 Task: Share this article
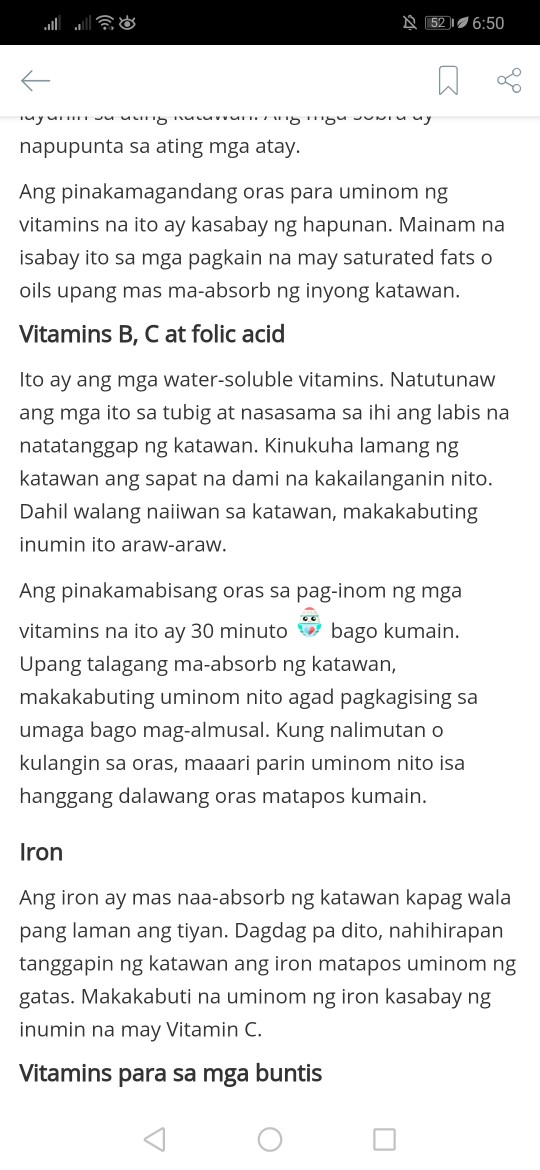[509, 80]
